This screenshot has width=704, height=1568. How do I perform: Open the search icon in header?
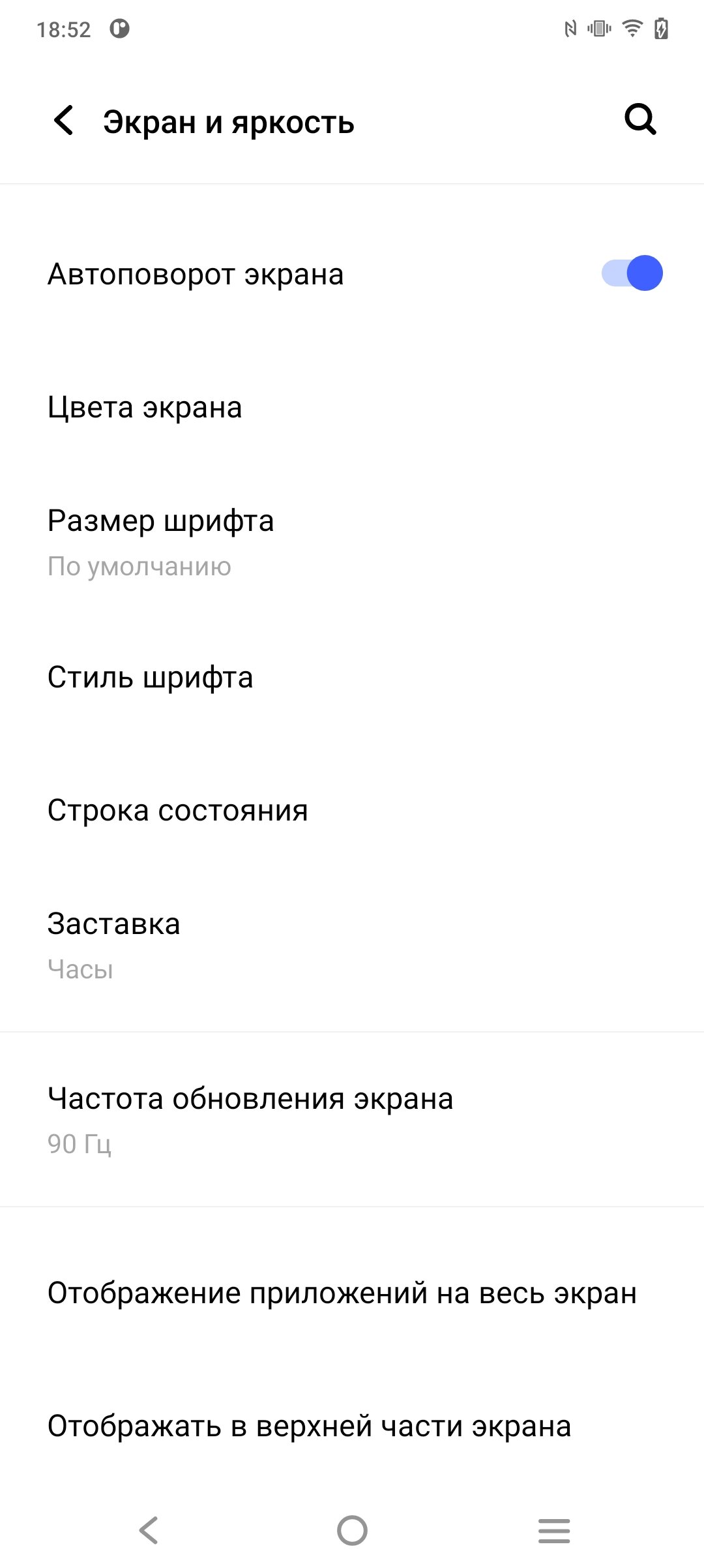tap(640, 120)
